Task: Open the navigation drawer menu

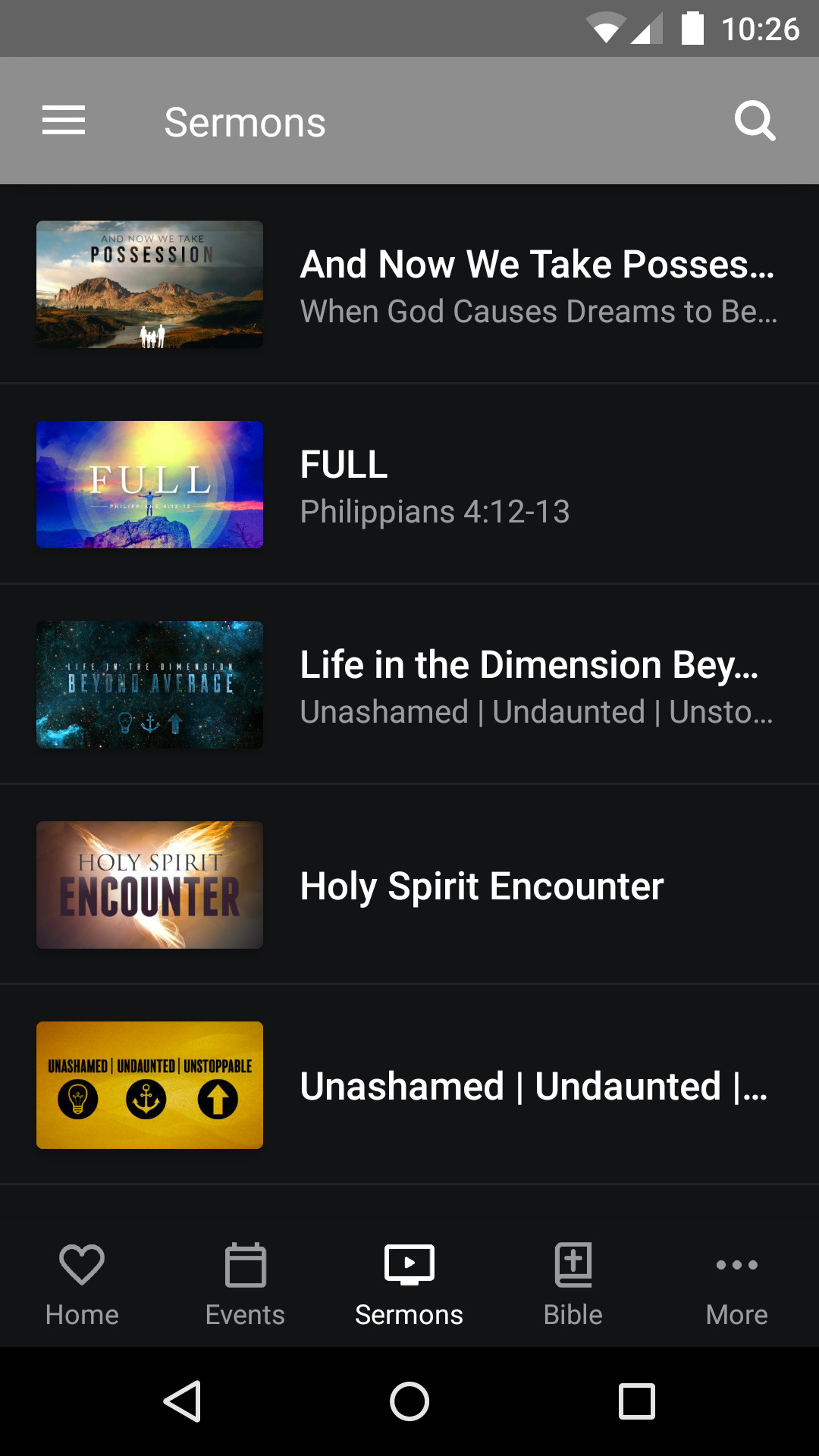Action: (64, 120)
